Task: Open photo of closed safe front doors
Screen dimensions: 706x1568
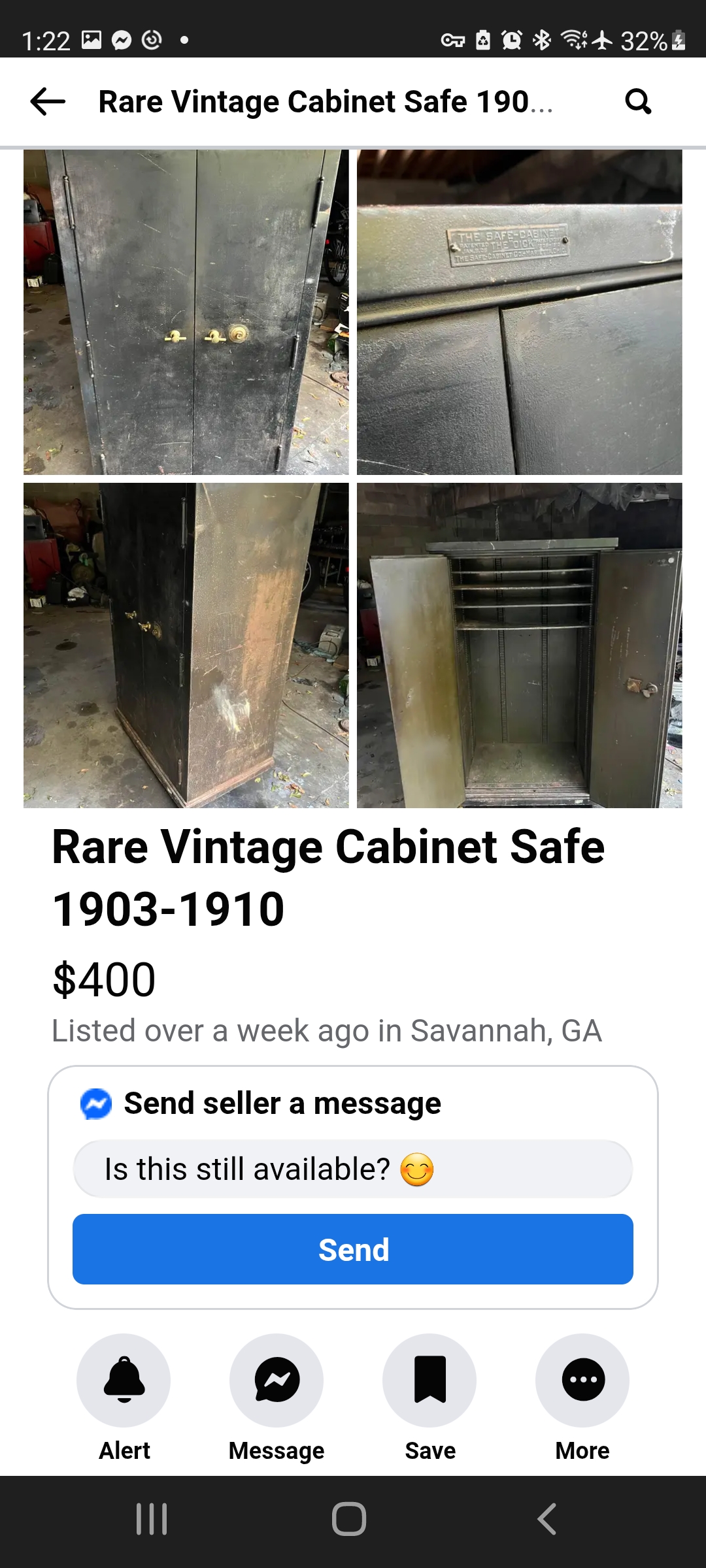Action: [186, 312]
